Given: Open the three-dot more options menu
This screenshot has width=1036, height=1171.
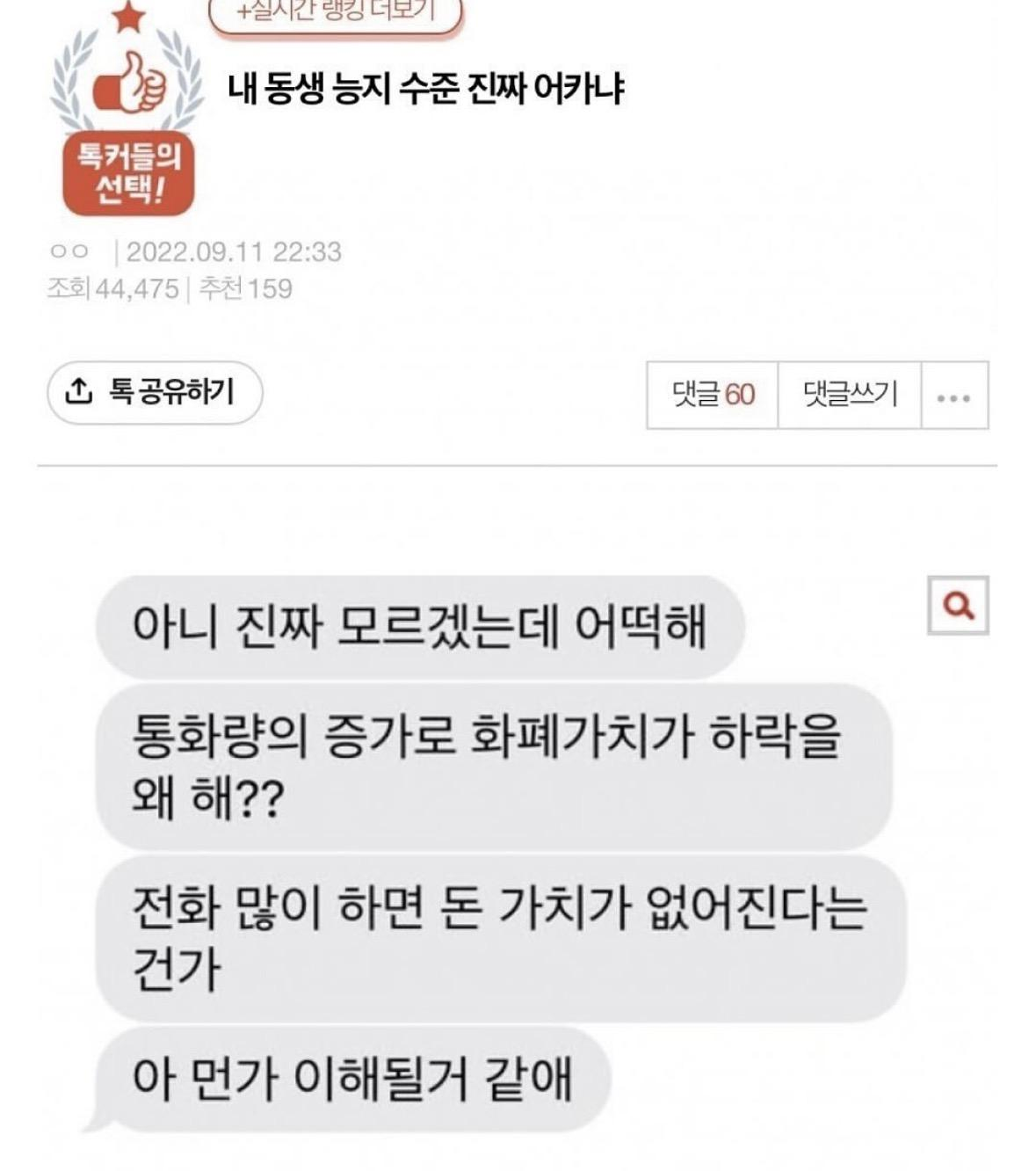Looking at the screenshot, I should [x=954, y=396].
